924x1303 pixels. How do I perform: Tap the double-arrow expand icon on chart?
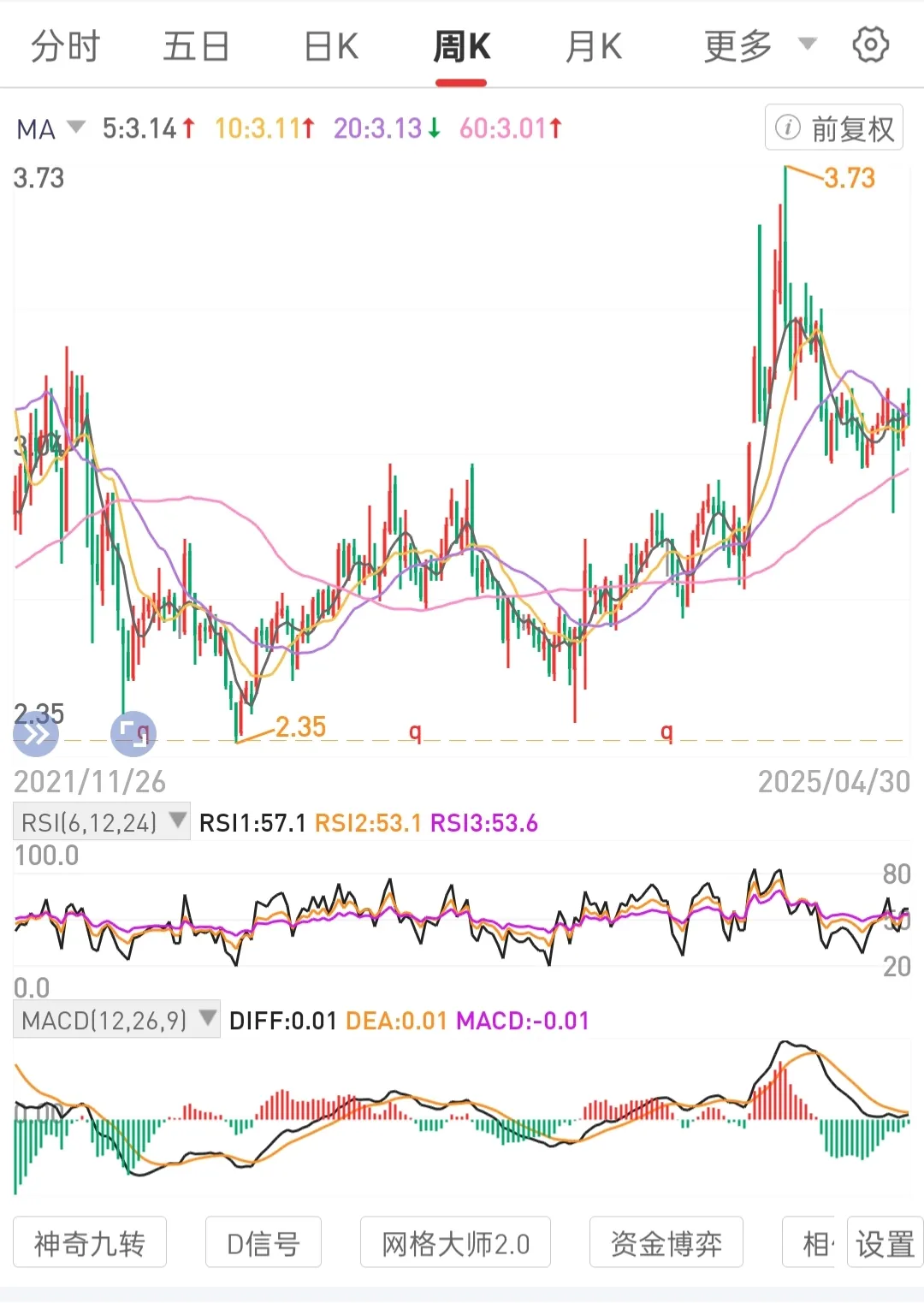(36, 734)
